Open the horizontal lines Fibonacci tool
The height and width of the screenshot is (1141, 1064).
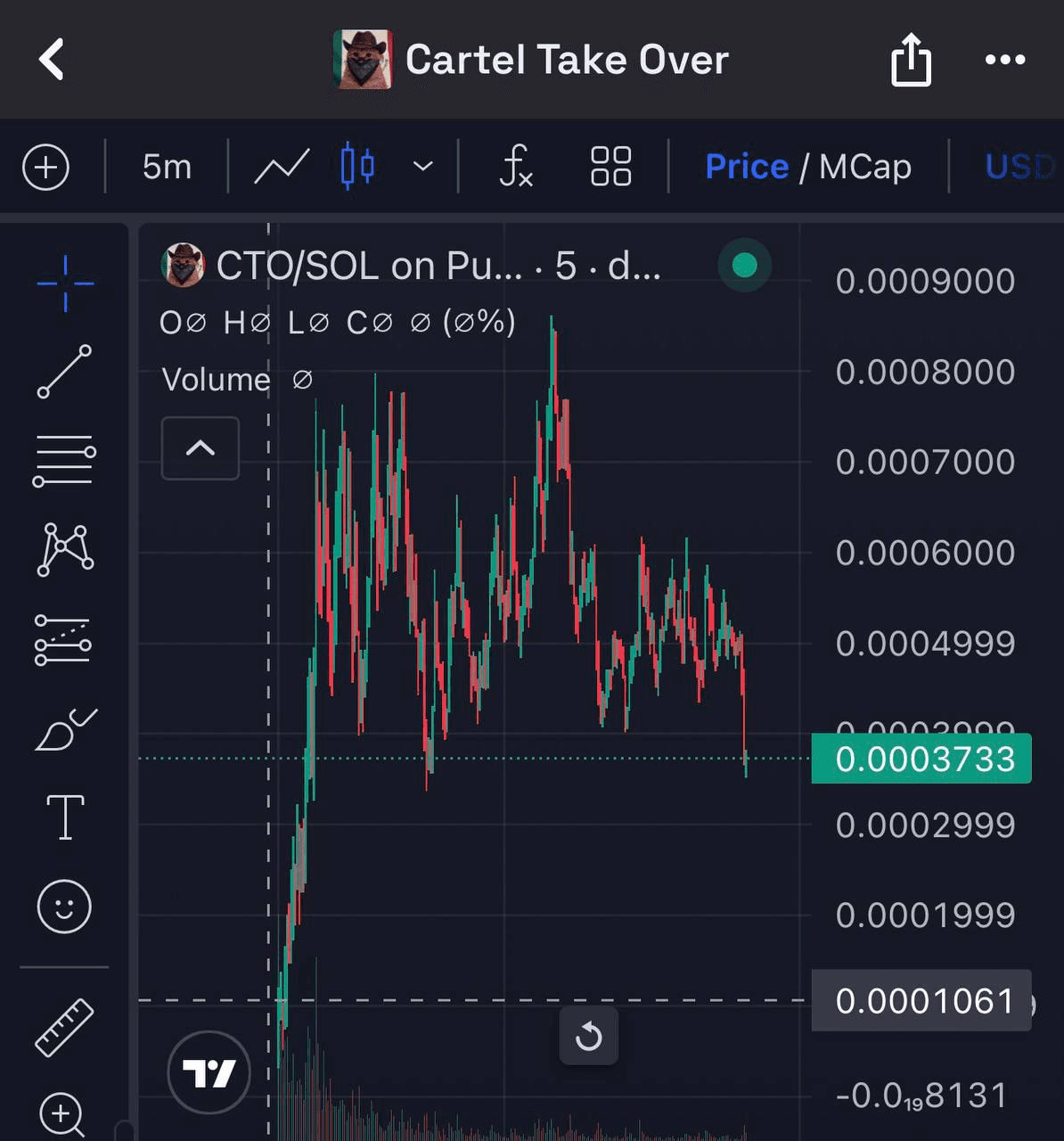tap(64, 460)
